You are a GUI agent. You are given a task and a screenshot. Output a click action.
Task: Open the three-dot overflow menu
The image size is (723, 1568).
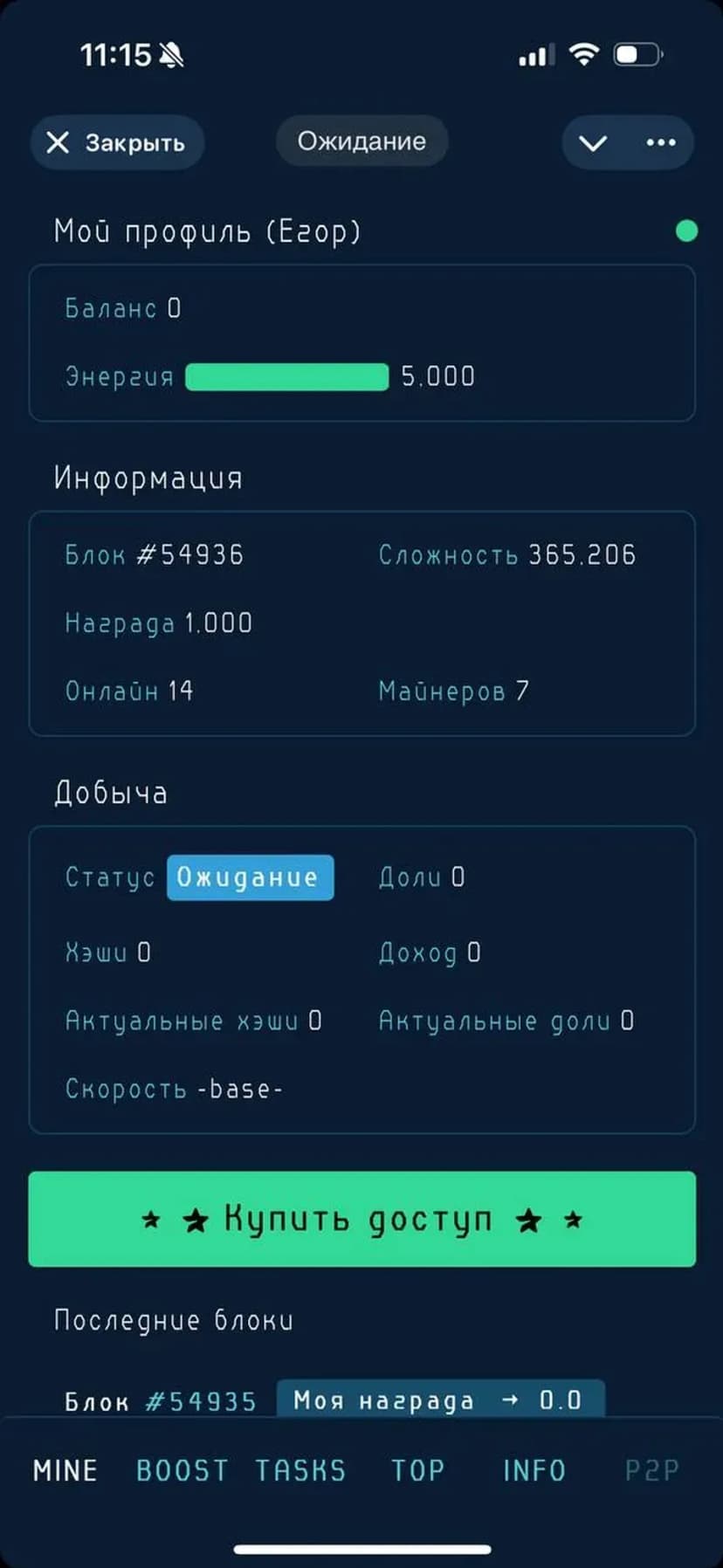tap(660, 143)
